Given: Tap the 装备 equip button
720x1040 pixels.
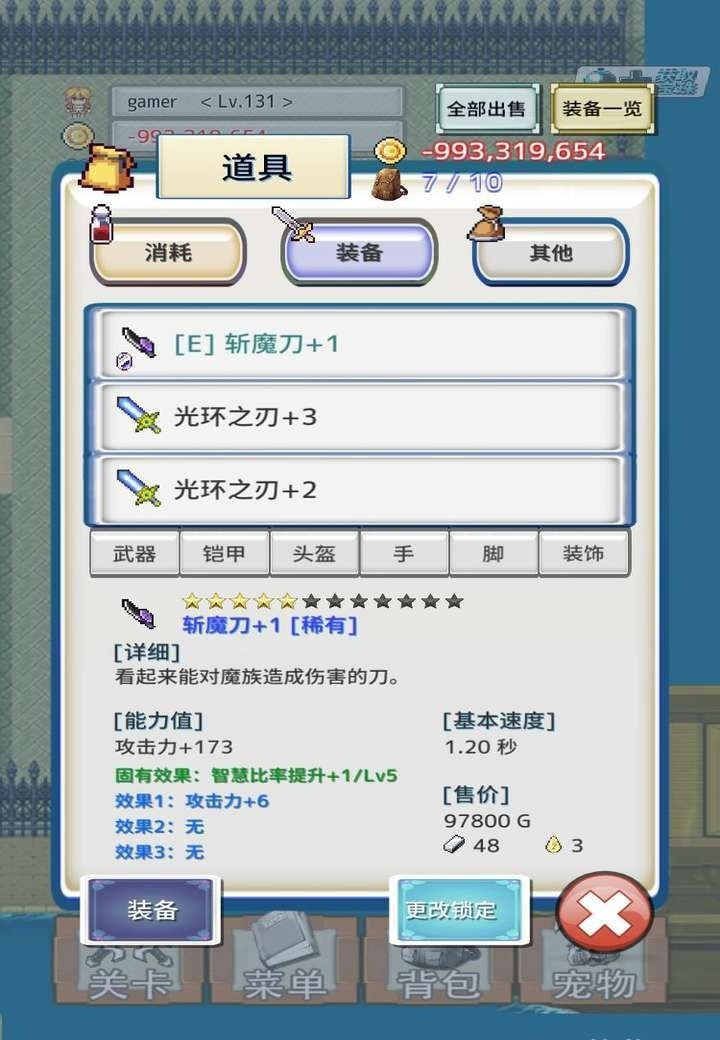Looking at the screenshot, I should pyautogui.click(x=152, y=910).
